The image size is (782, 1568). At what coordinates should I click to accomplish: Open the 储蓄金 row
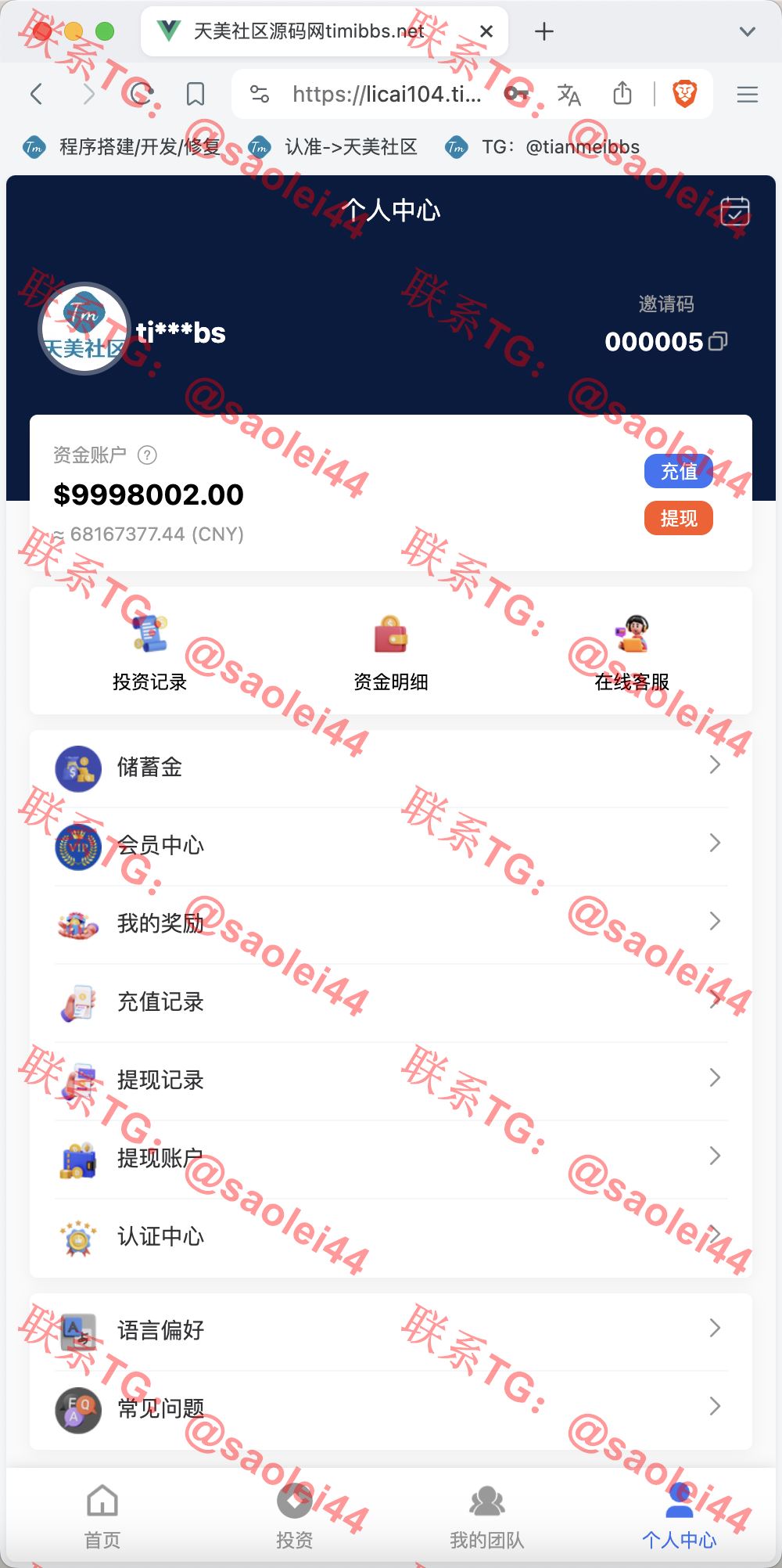(x=391, y=768)
